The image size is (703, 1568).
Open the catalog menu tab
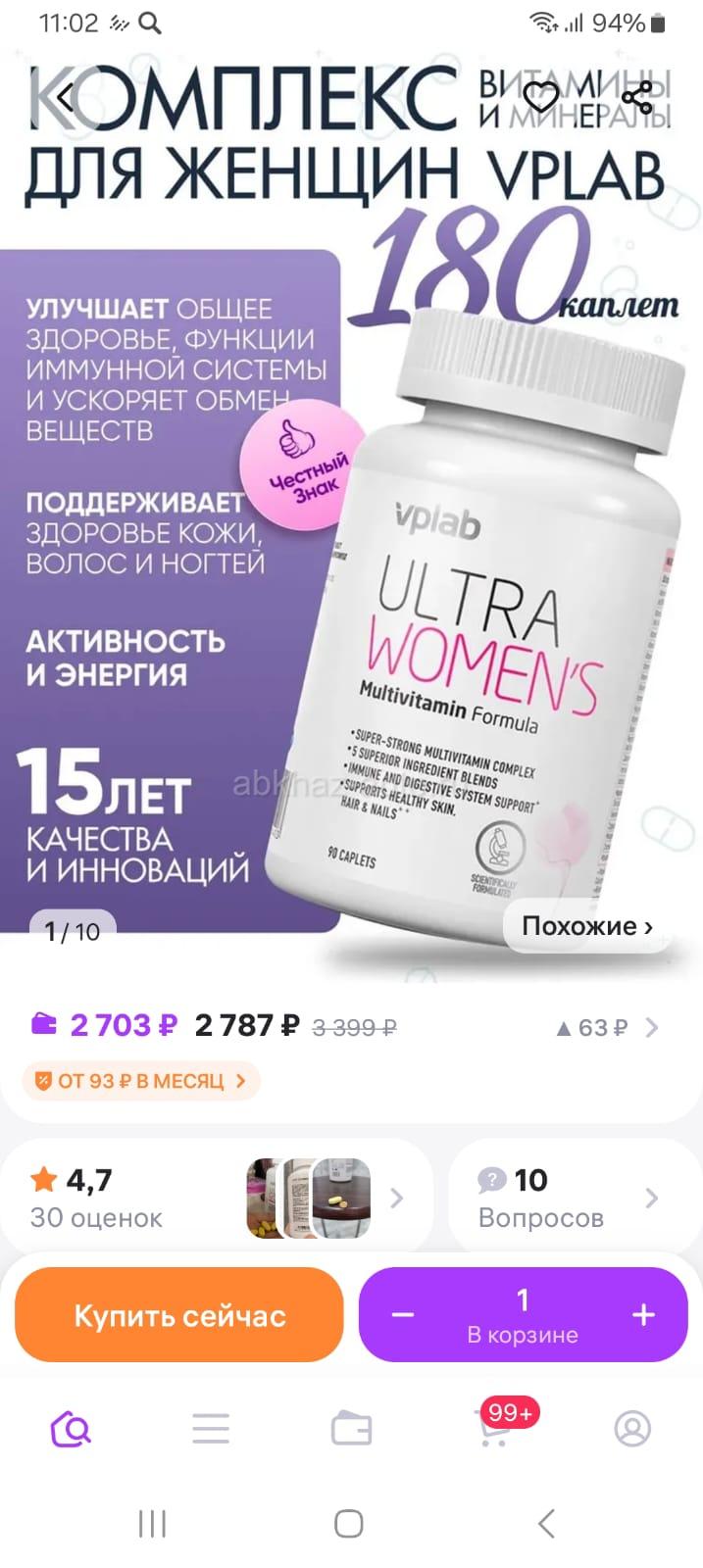pos(211,1429)
